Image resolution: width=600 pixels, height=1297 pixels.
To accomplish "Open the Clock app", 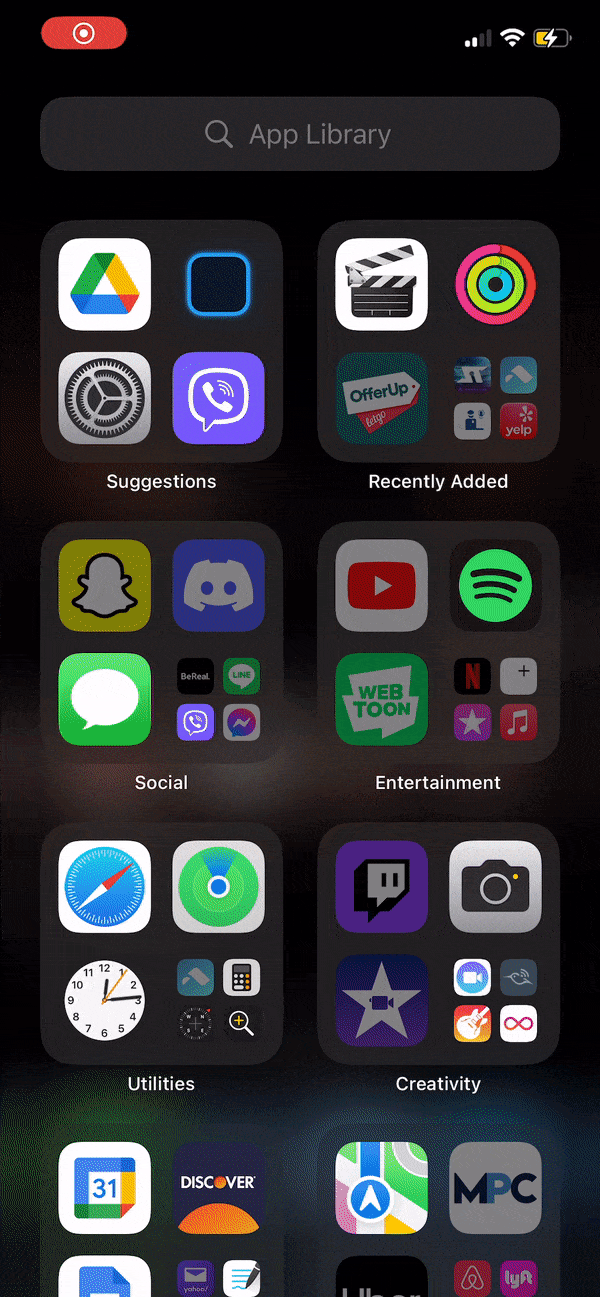I will pos(105,1001).
